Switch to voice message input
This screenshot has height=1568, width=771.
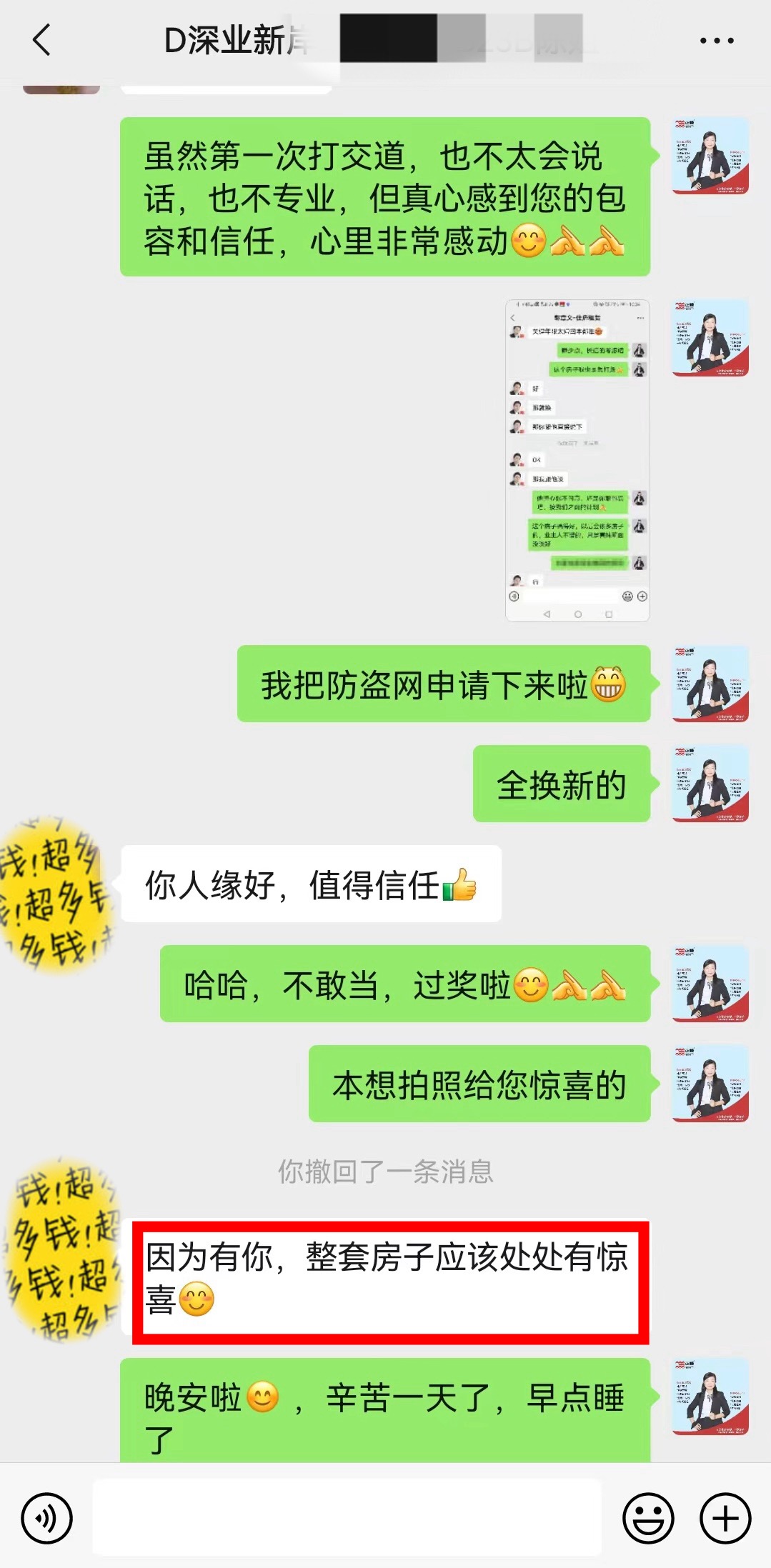[46, 1517]
